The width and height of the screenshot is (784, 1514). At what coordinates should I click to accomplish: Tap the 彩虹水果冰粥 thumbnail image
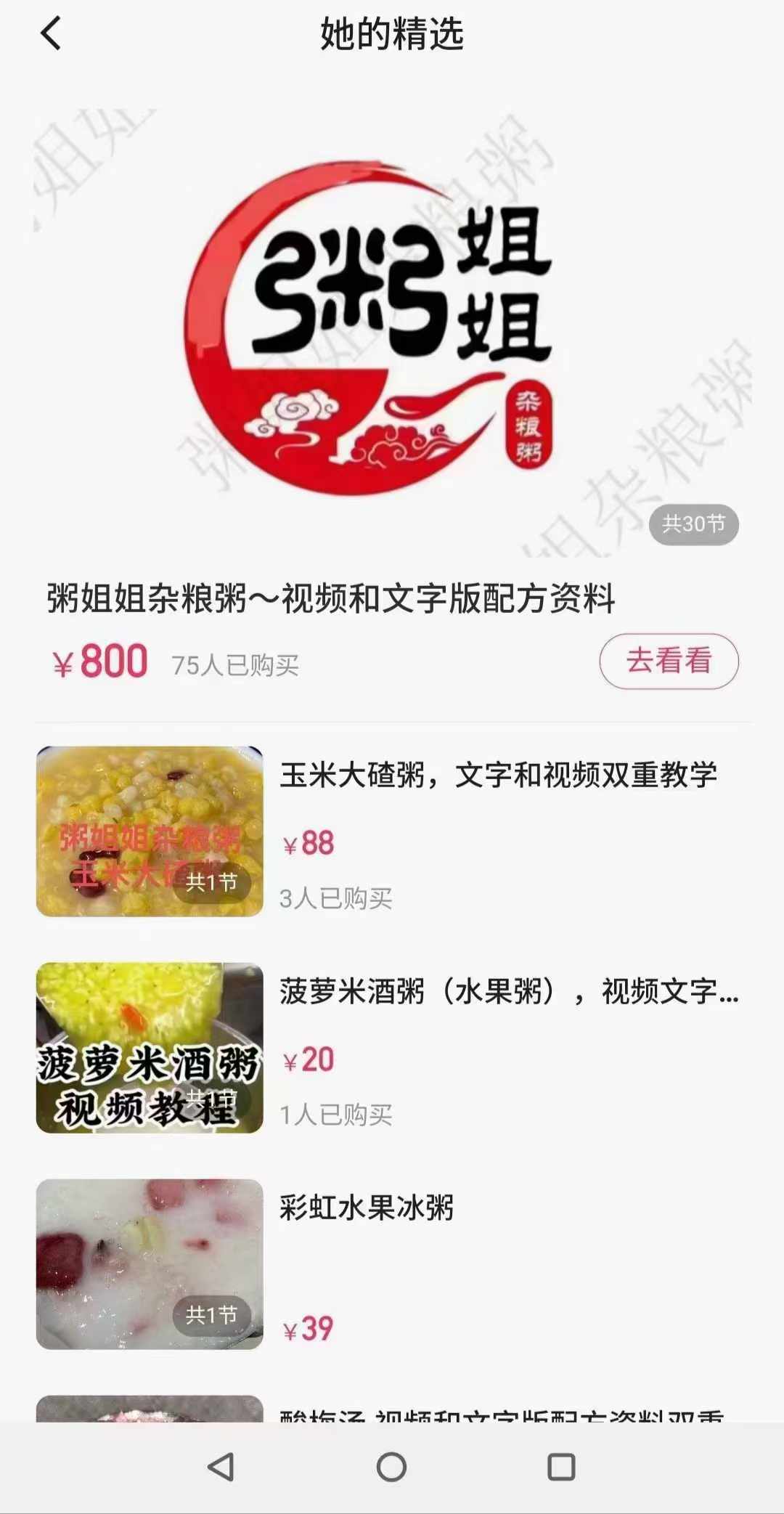(149, 1263)
